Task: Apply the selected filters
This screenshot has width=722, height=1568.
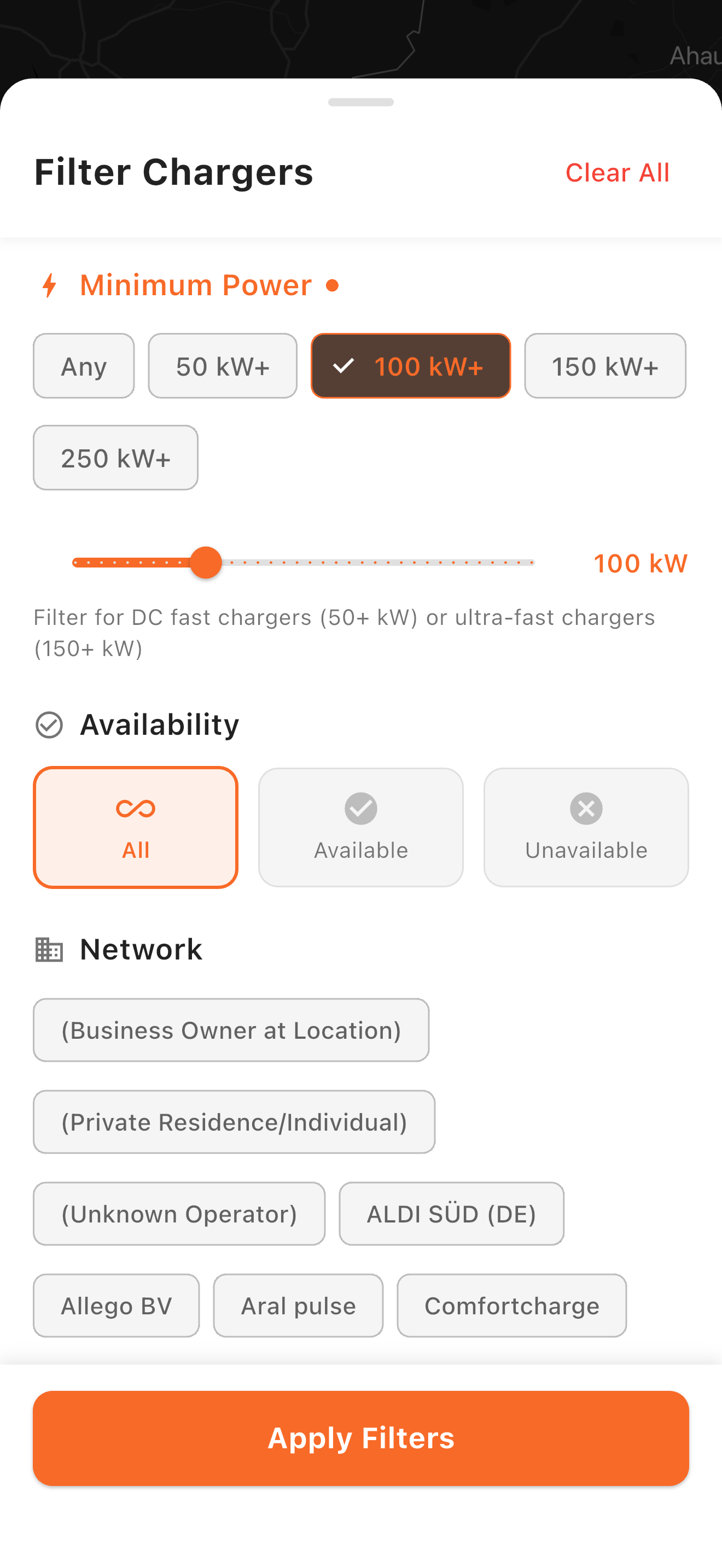Action: point(361,1438)
